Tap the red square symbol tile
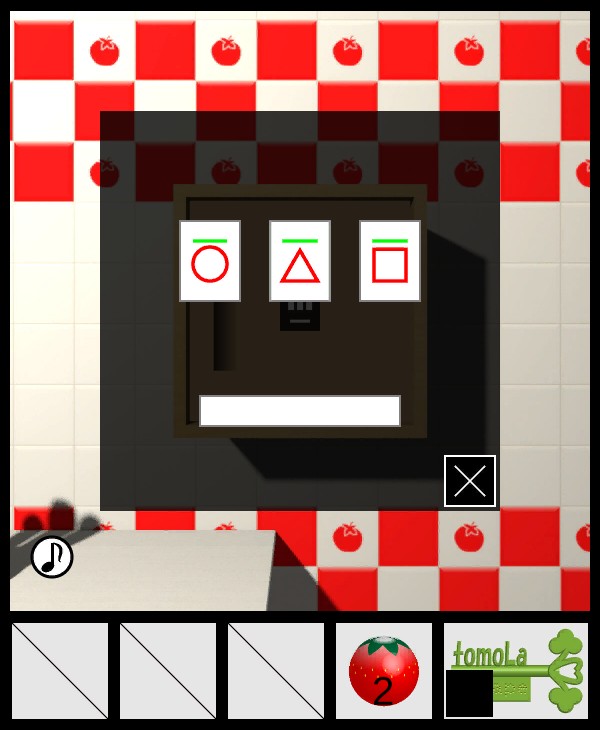The height and width of the screenshot is (730, 600). (x=390, y=261)
